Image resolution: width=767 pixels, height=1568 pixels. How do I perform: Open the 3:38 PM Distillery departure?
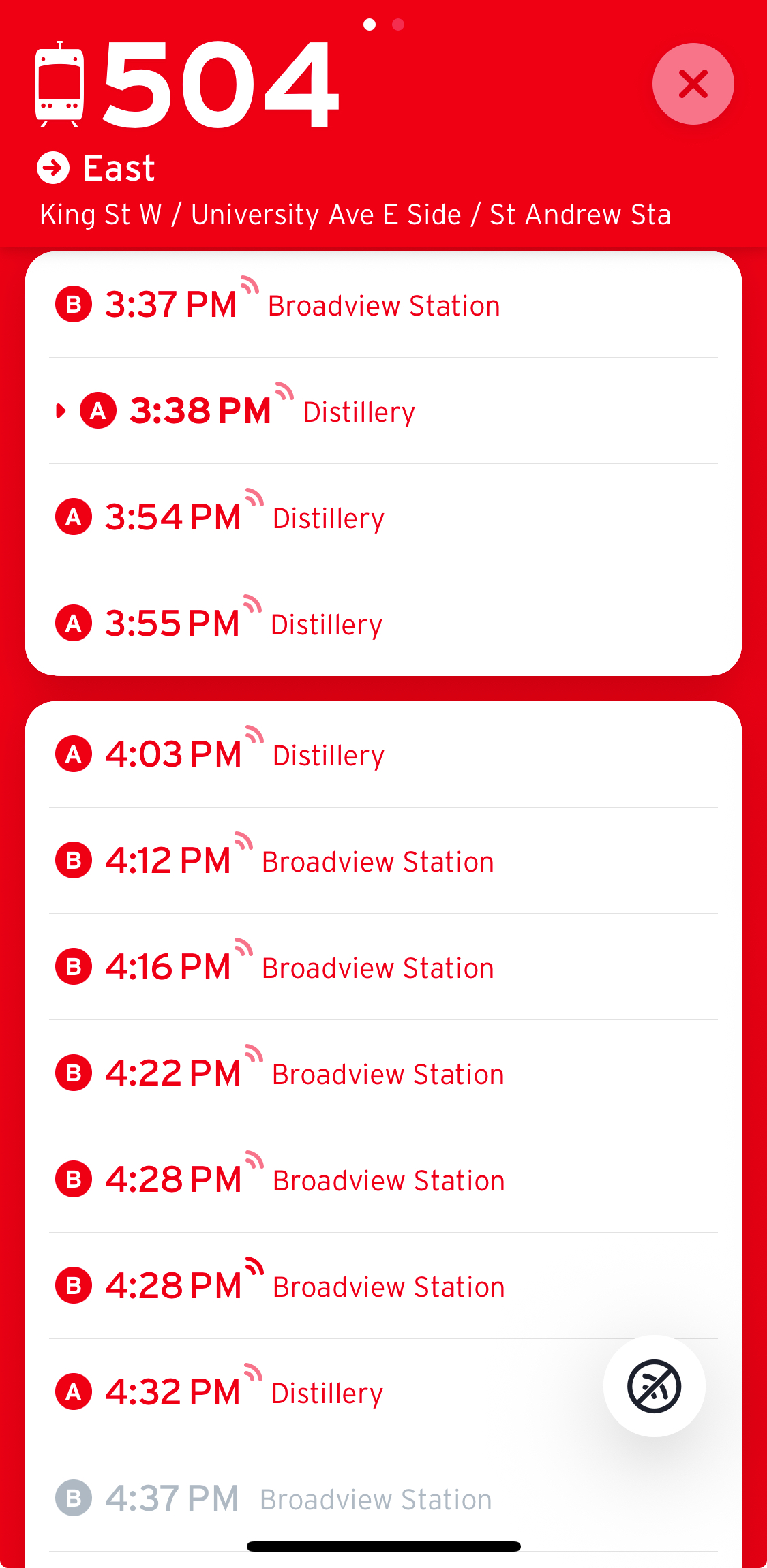[x=383, y=411]
